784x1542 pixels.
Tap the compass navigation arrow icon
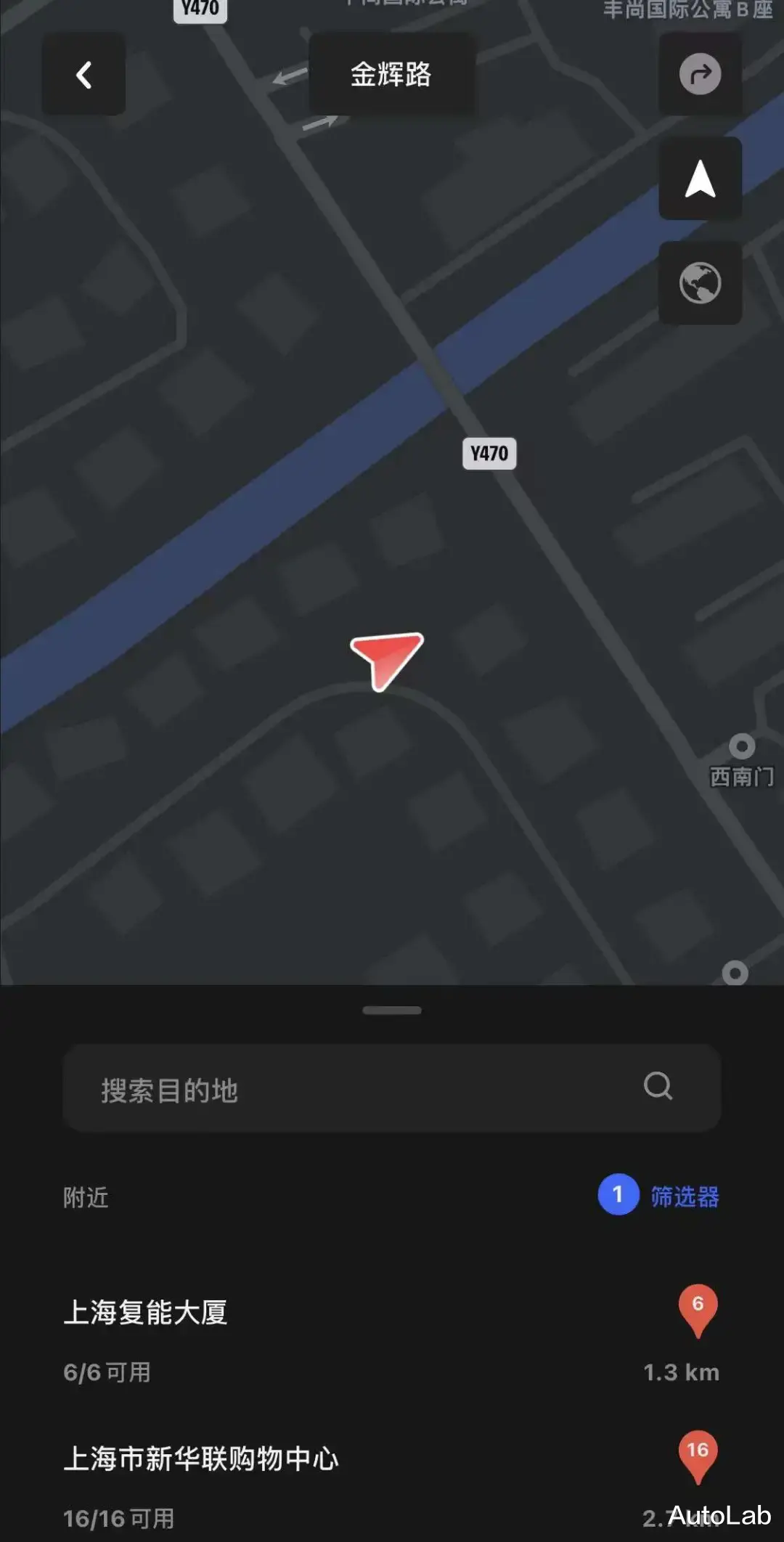[x=699, y=179]
